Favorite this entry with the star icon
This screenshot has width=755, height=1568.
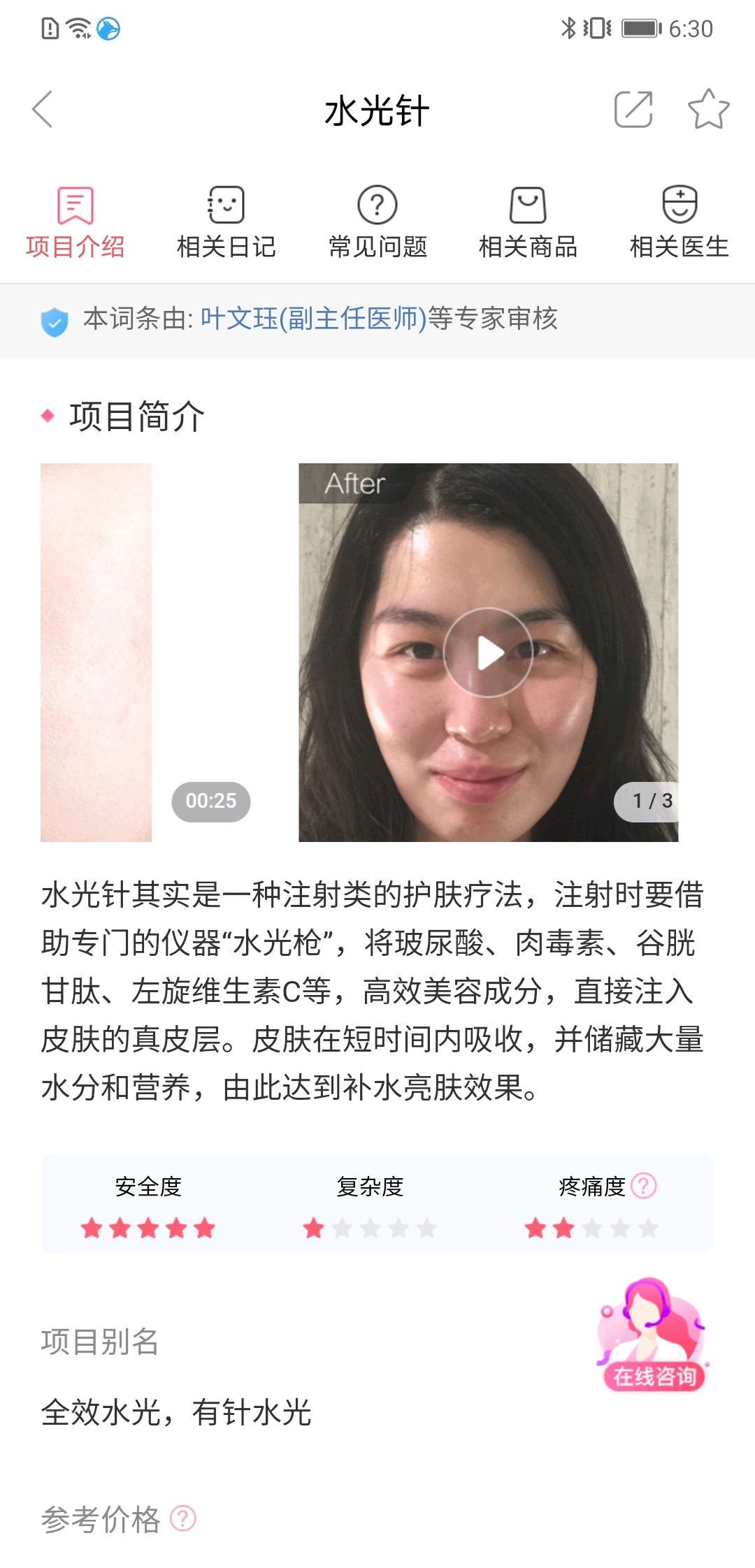708,109
